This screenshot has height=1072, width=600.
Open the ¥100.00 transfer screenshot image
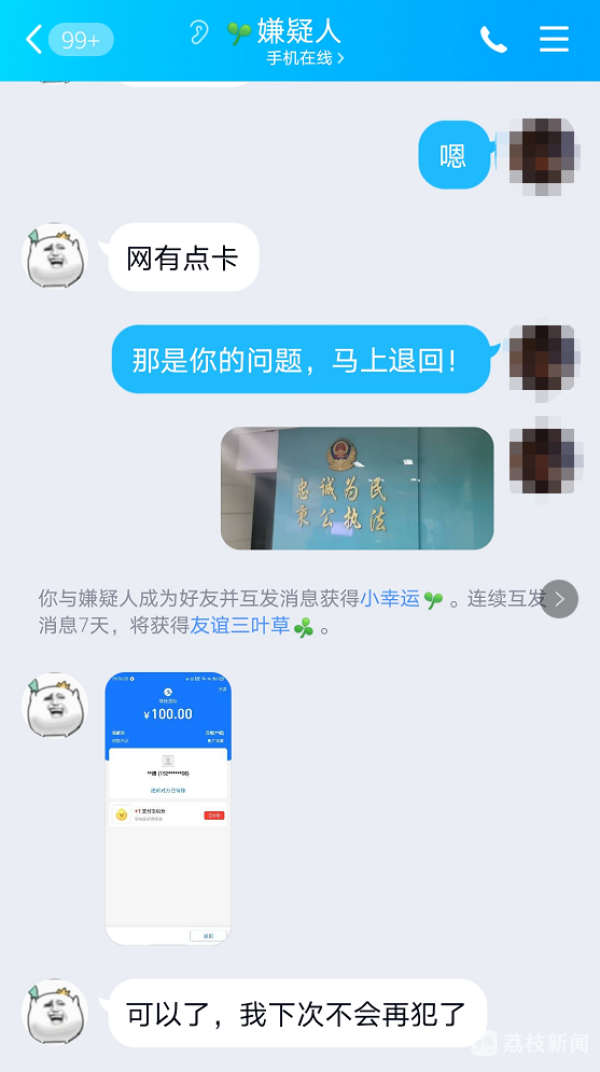[x=168, y=808]
